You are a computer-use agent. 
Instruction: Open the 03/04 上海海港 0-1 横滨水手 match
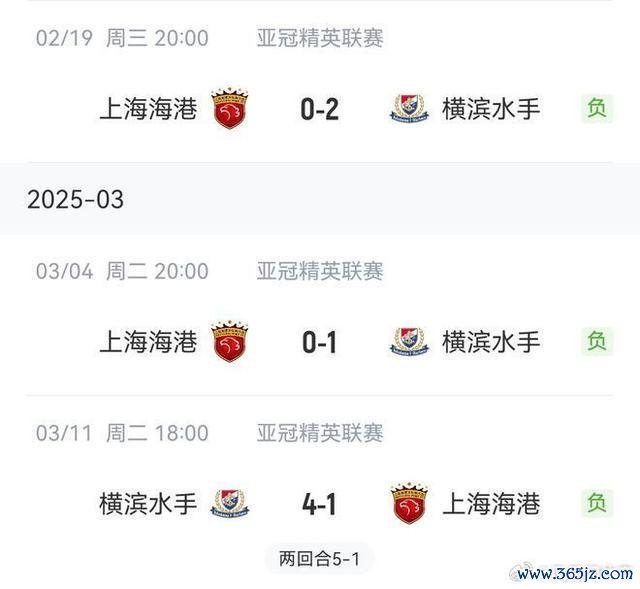319,343
